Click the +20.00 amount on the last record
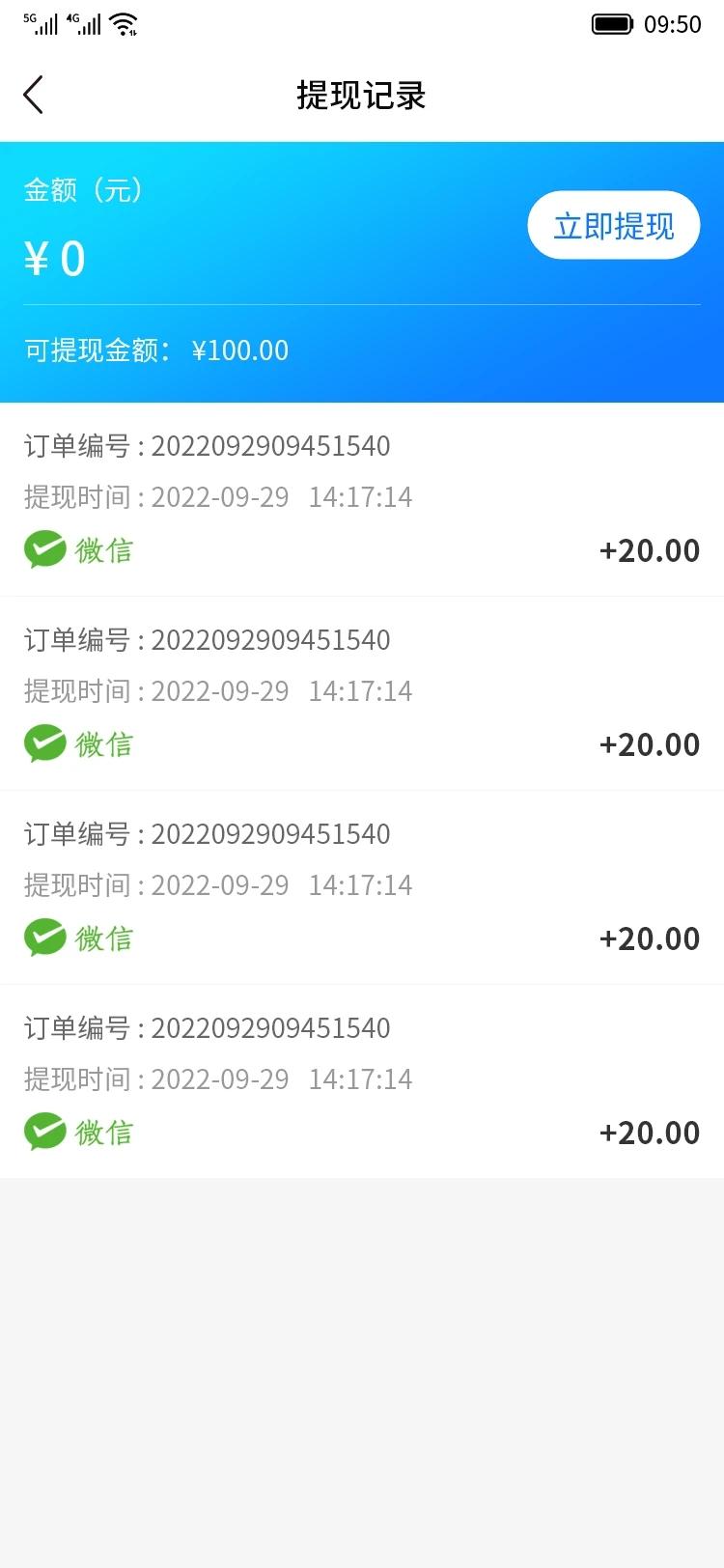Viewport: 724px width, 1568px height. tap(649, 1132)
